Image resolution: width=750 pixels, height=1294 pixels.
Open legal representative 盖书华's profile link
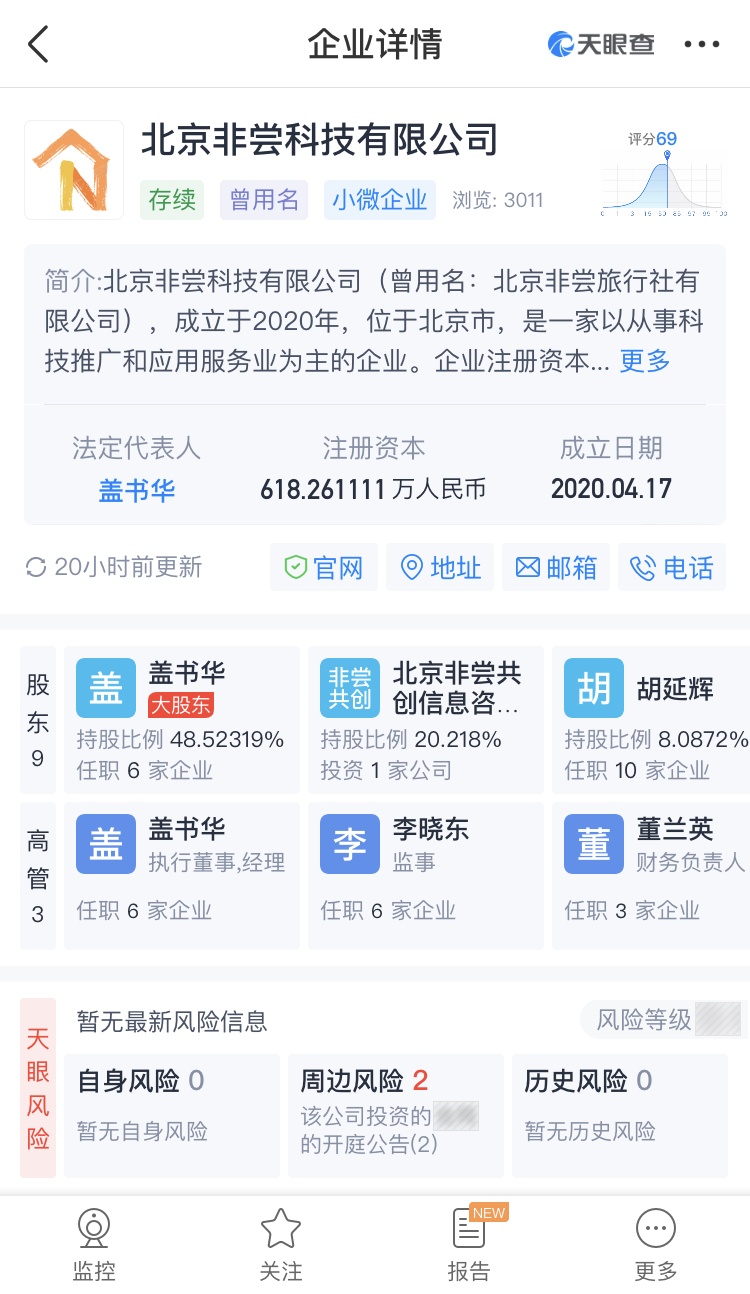click(137, 490)
